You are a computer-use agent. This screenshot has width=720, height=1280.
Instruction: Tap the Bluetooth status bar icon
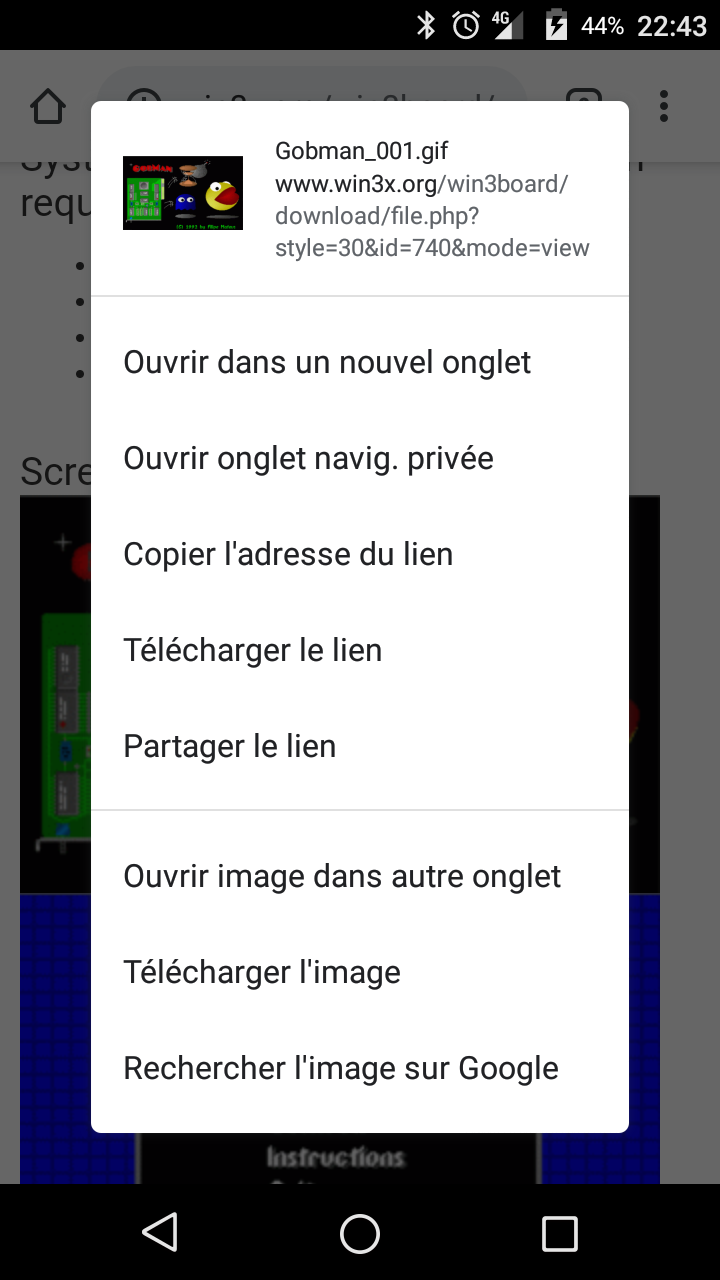[x=428, y=24]
